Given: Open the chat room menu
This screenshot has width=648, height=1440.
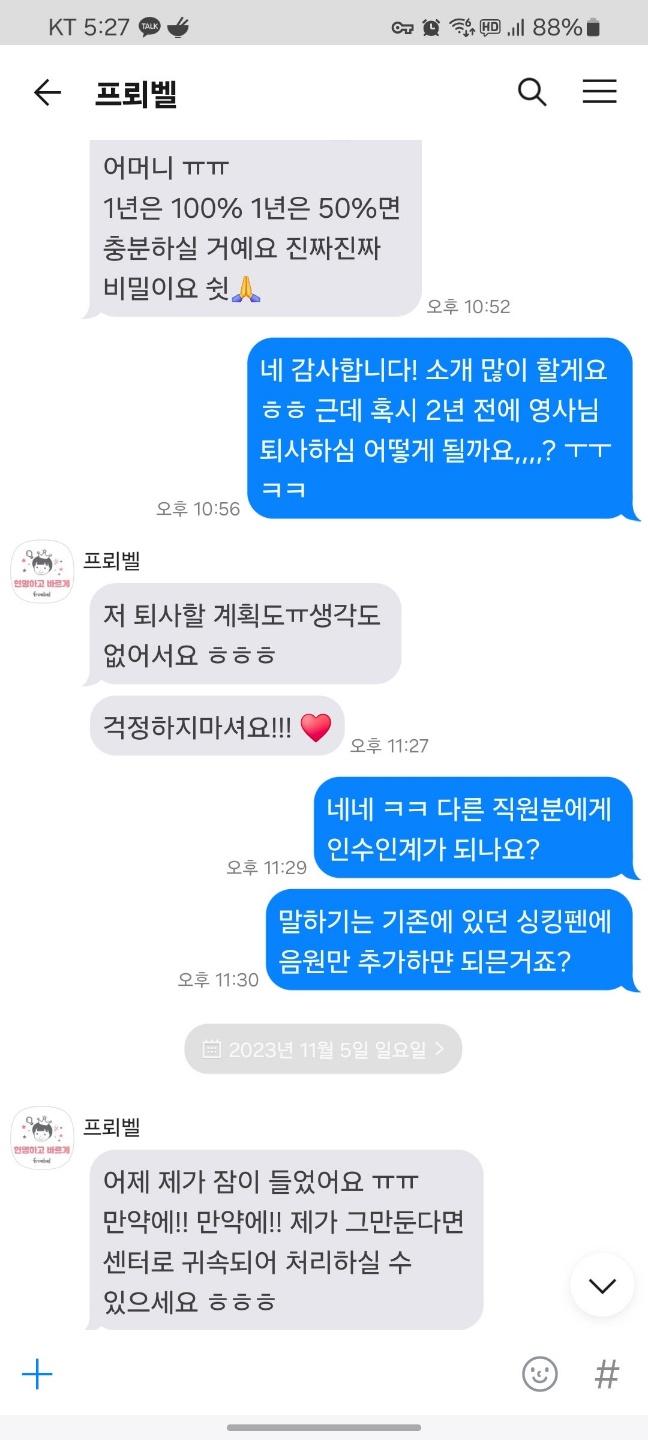Looking at the screenshot, I should 599,92.
